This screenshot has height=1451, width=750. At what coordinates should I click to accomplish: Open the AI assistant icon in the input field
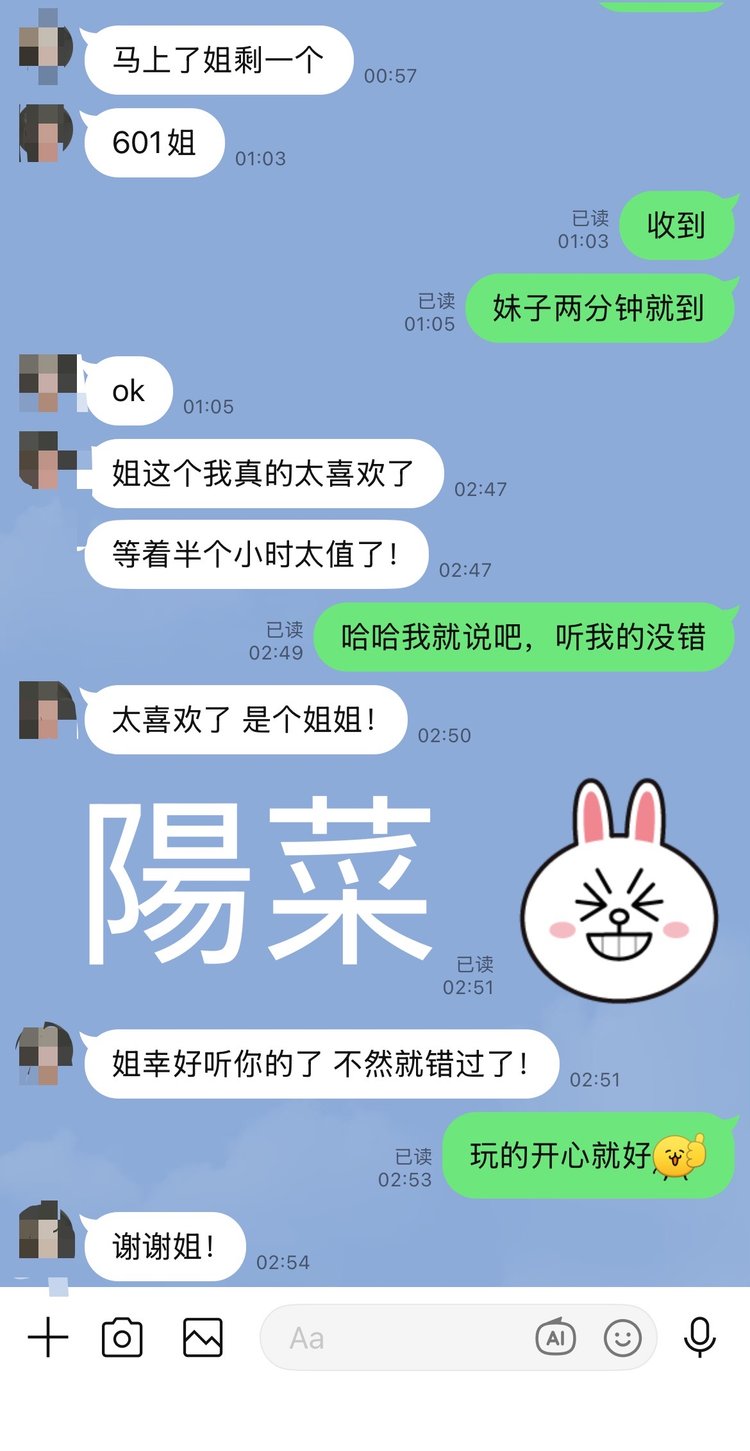point(556,1338)
